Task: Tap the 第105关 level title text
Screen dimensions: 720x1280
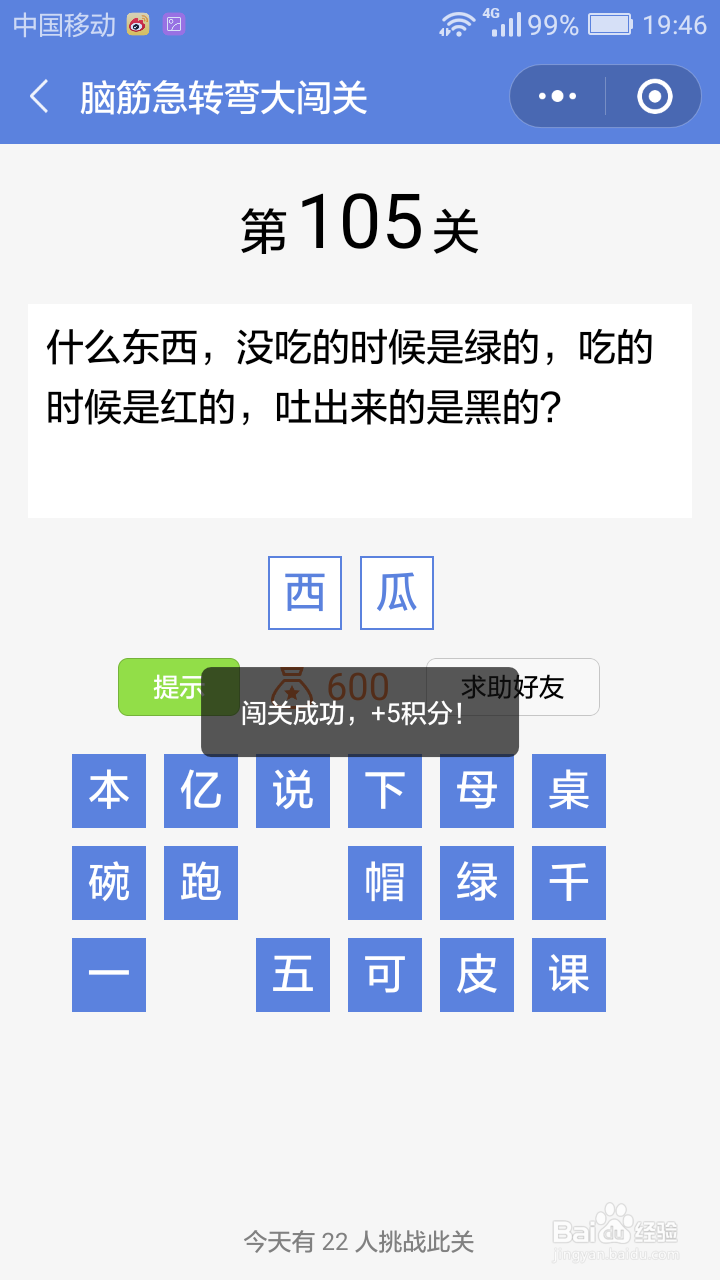Action: 360,222
